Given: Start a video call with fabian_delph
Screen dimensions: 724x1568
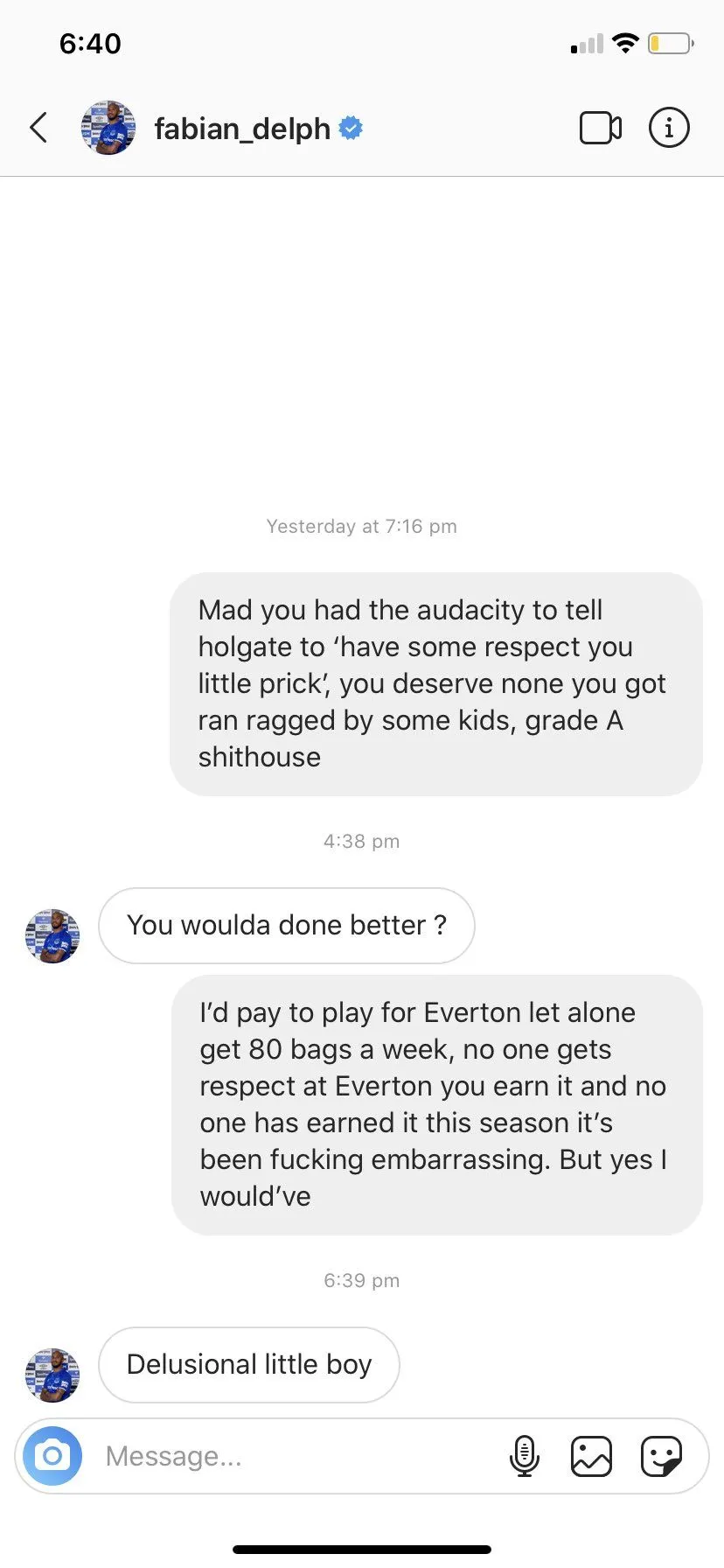Looking at the screenshot, I should pos(601,129).
